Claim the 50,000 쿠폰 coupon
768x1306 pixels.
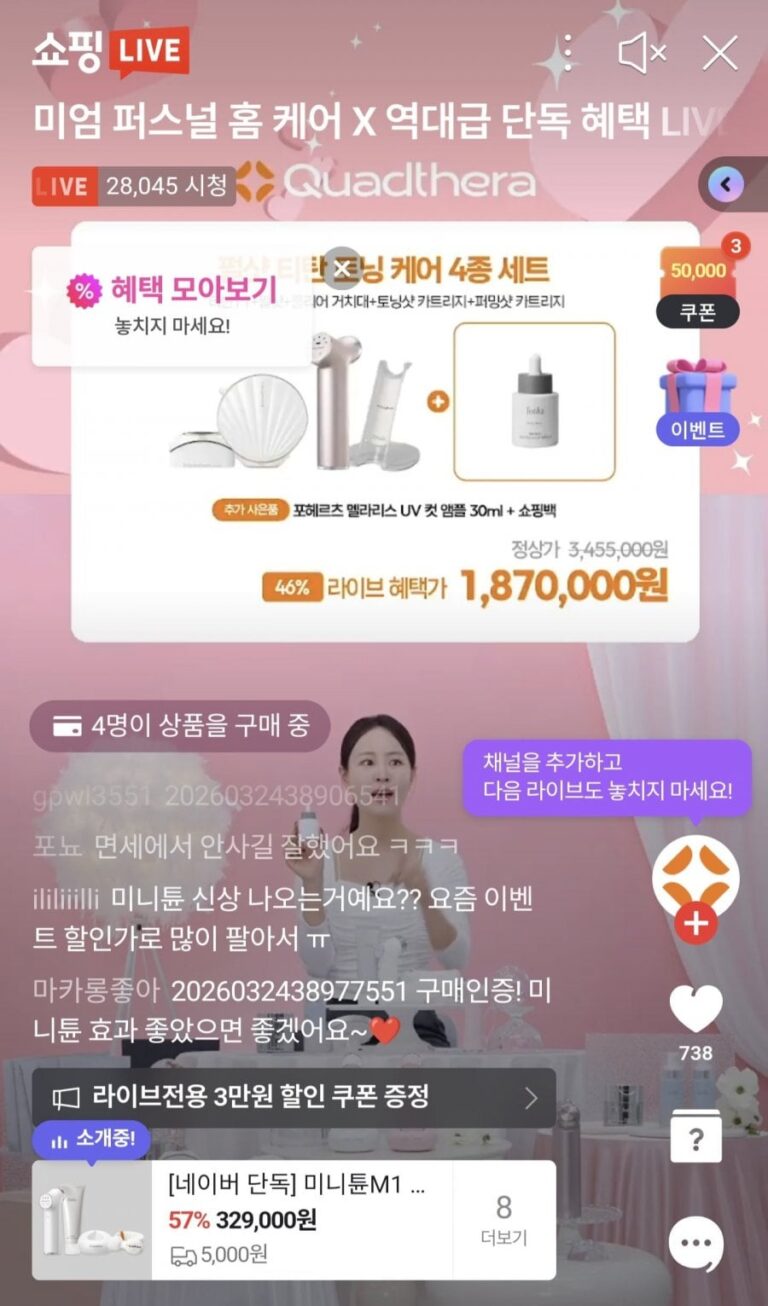point(698,287)
